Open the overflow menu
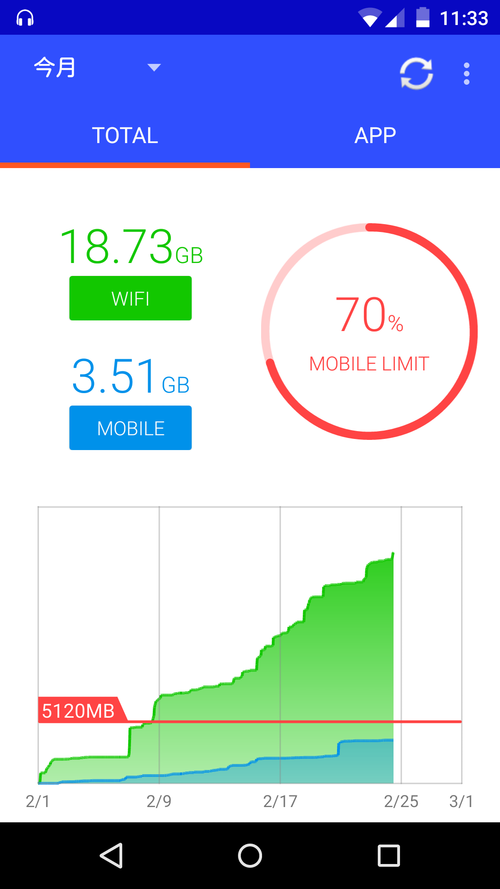Viewport: 500px width, 889px height. 467,74
